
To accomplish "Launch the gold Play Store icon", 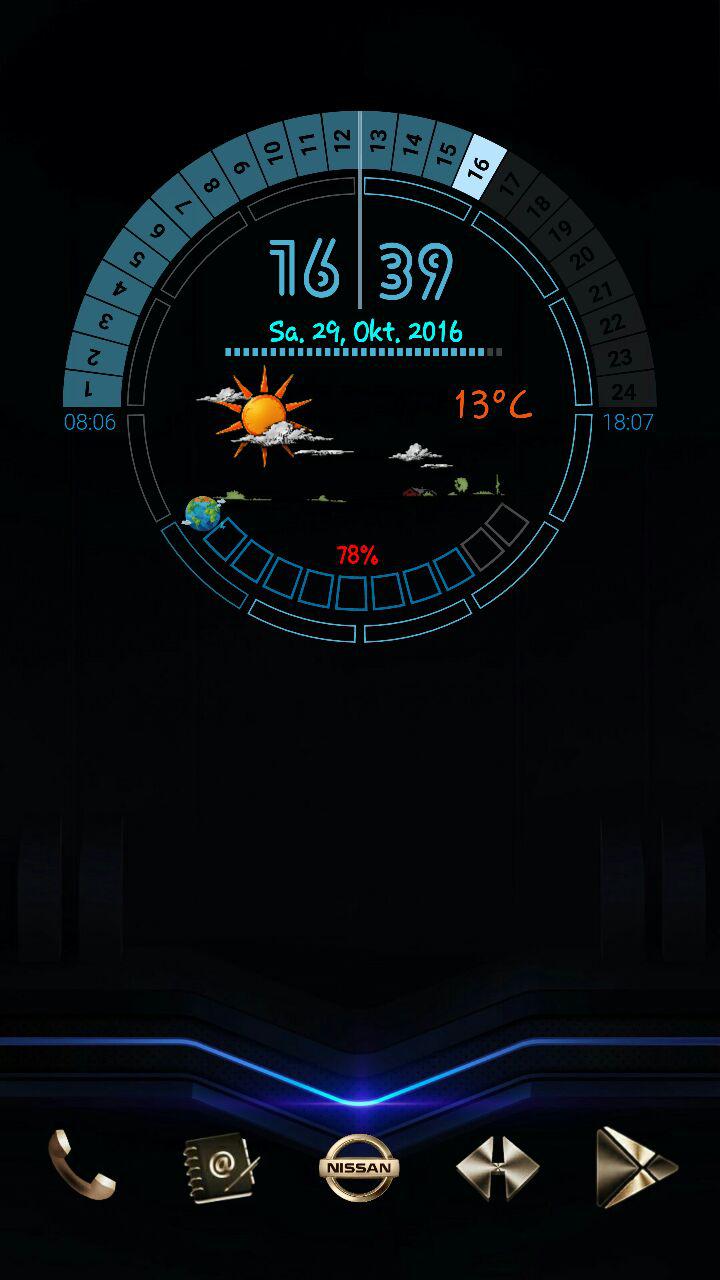I will point(636,1167).
